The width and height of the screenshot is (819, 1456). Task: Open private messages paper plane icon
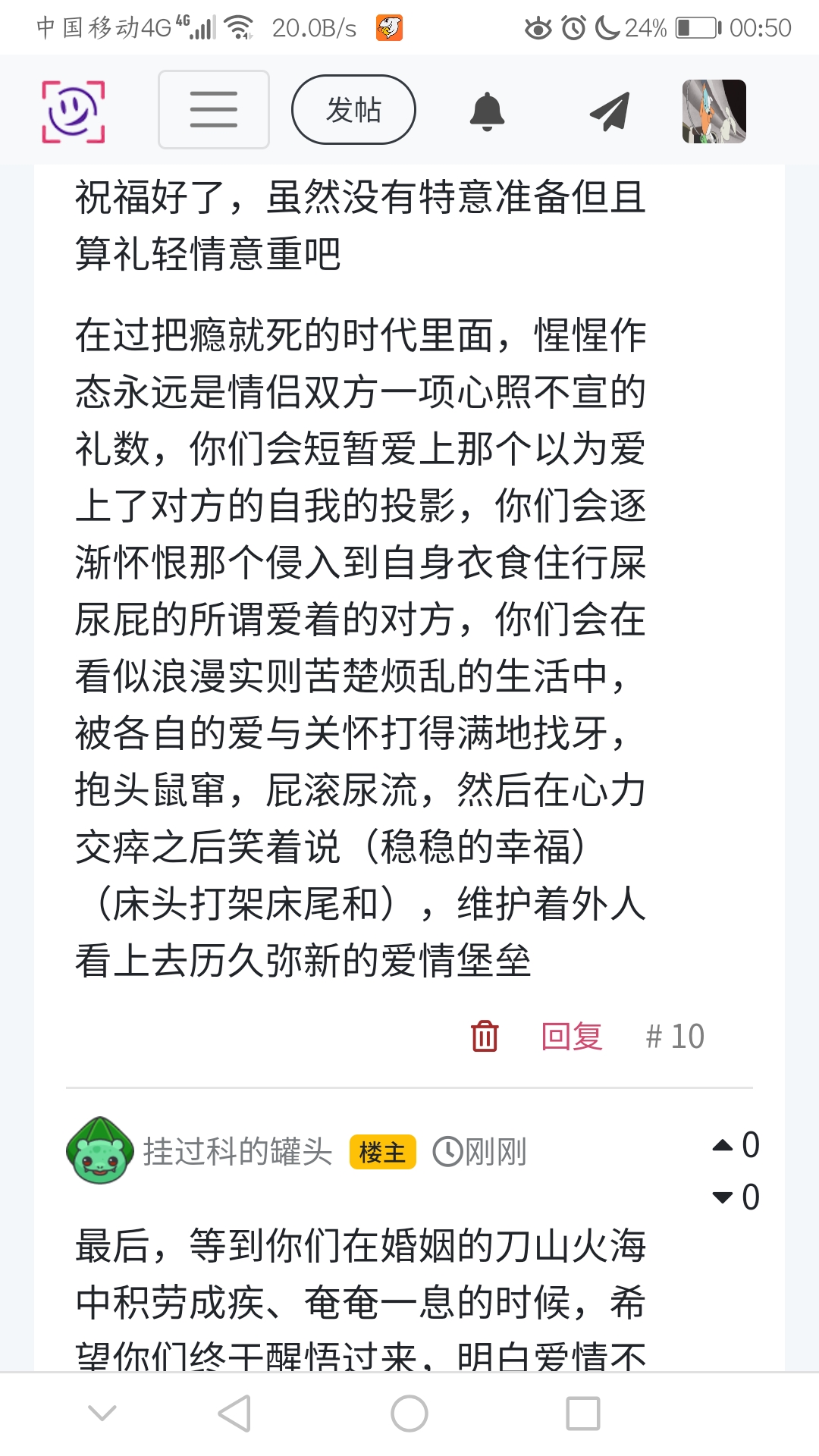[610, 111]
